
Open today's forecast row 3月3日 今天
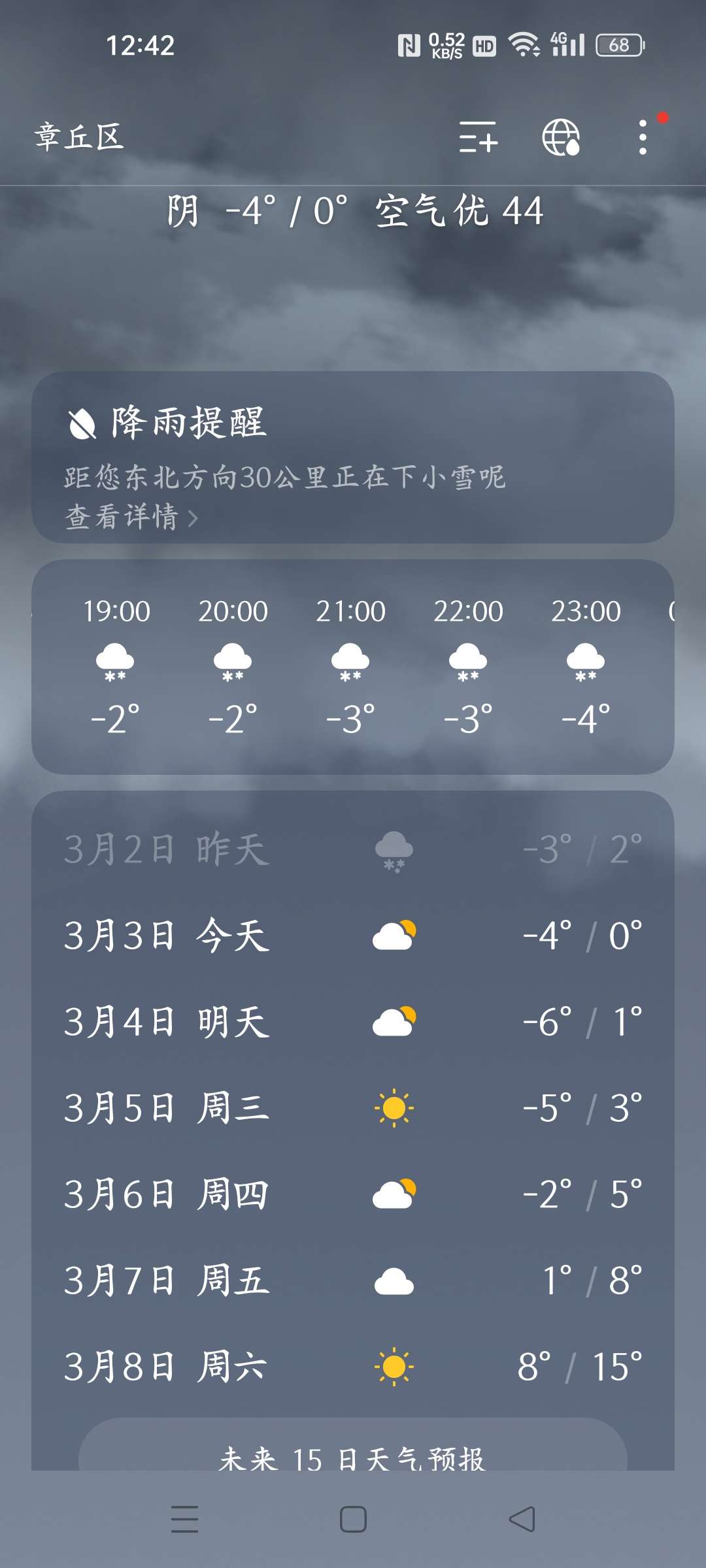point(353,936)
